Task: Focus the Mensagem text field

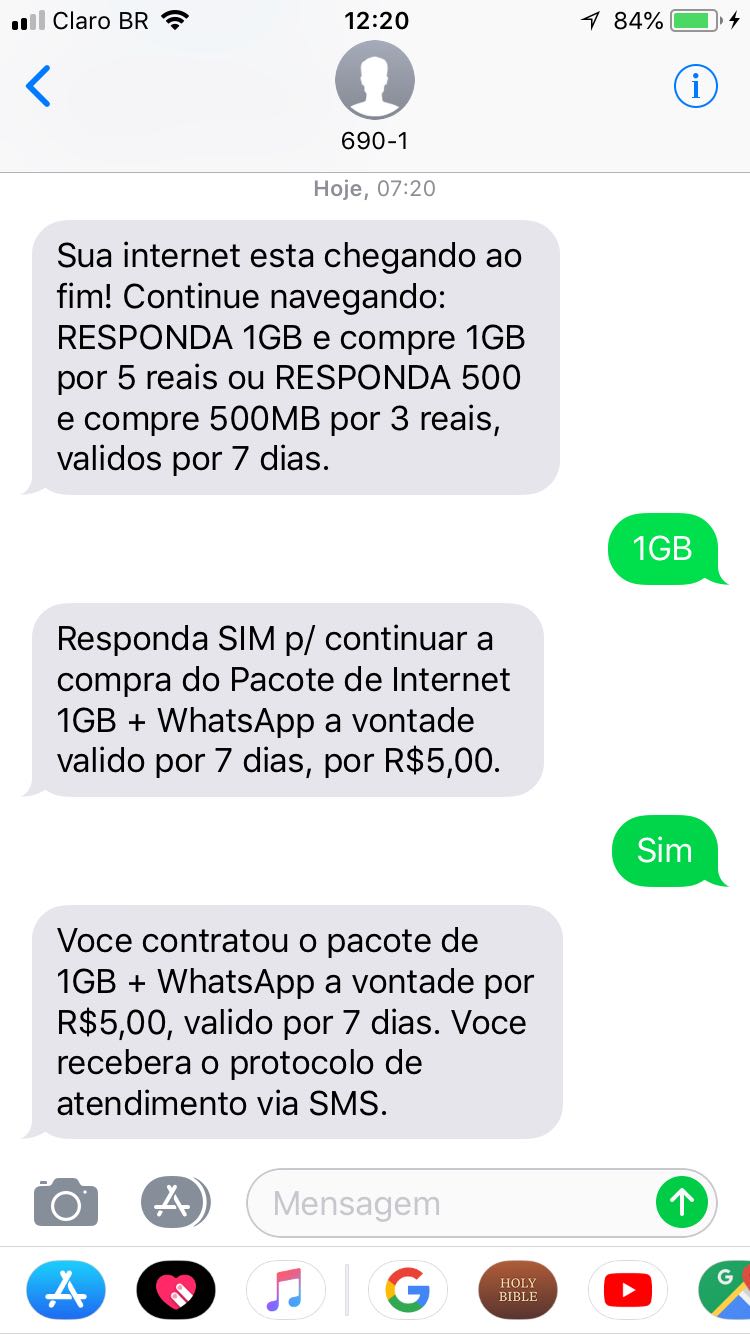Action: tap(450, 1203)
